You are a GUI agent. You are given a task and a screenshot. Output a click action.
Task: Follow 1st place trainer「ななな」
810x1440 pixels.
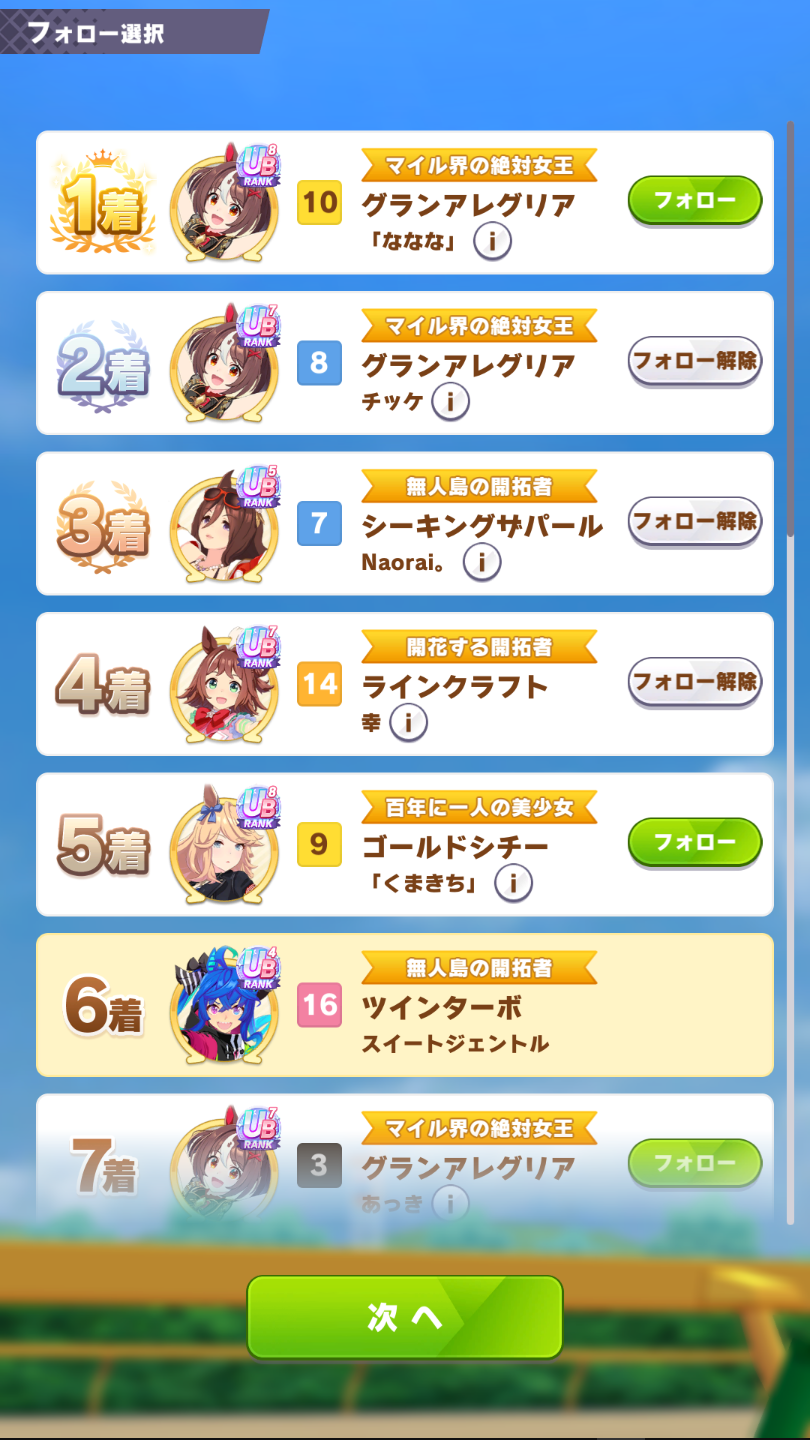(x=694, y=201)
